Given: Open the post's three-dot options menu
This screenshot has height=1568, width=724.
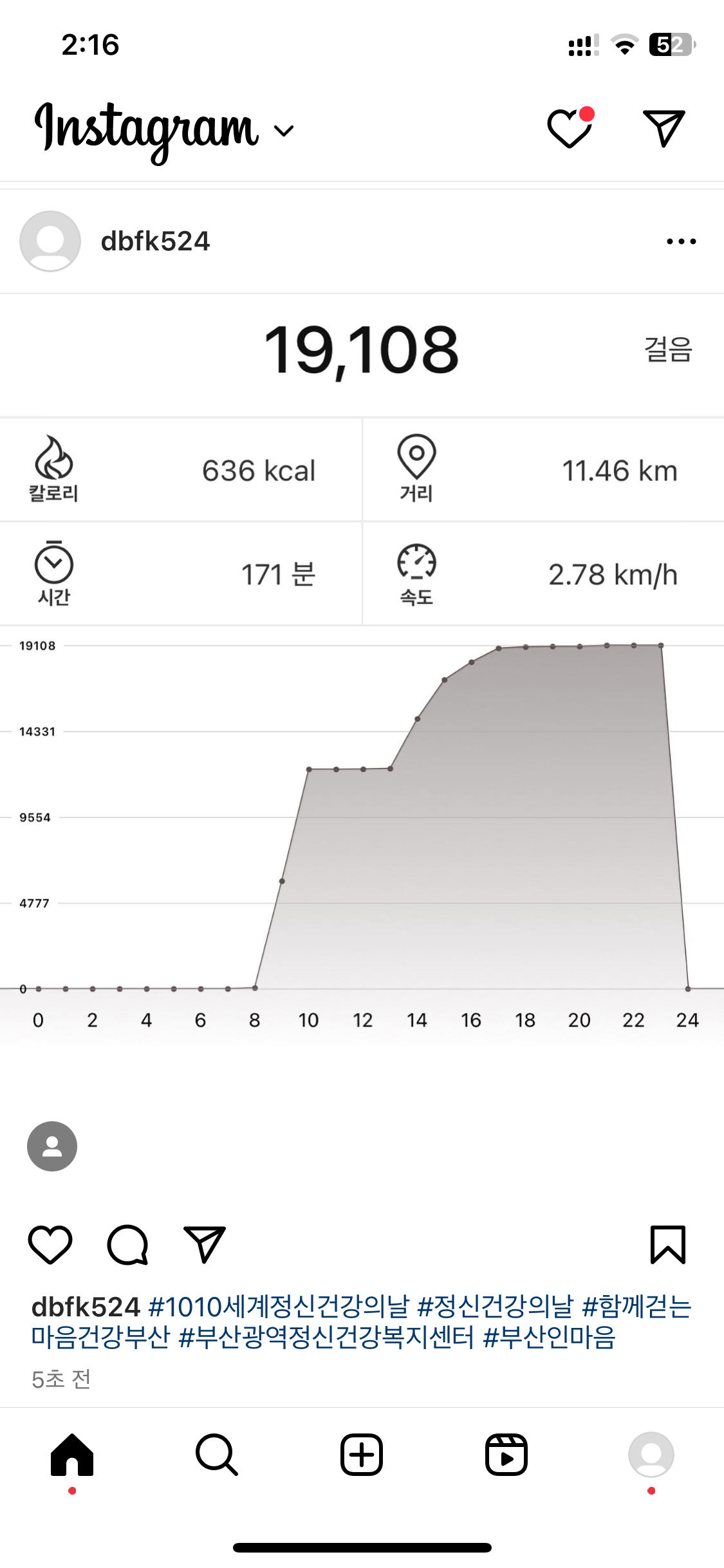Looking at the screenshot, I should 681,241.
